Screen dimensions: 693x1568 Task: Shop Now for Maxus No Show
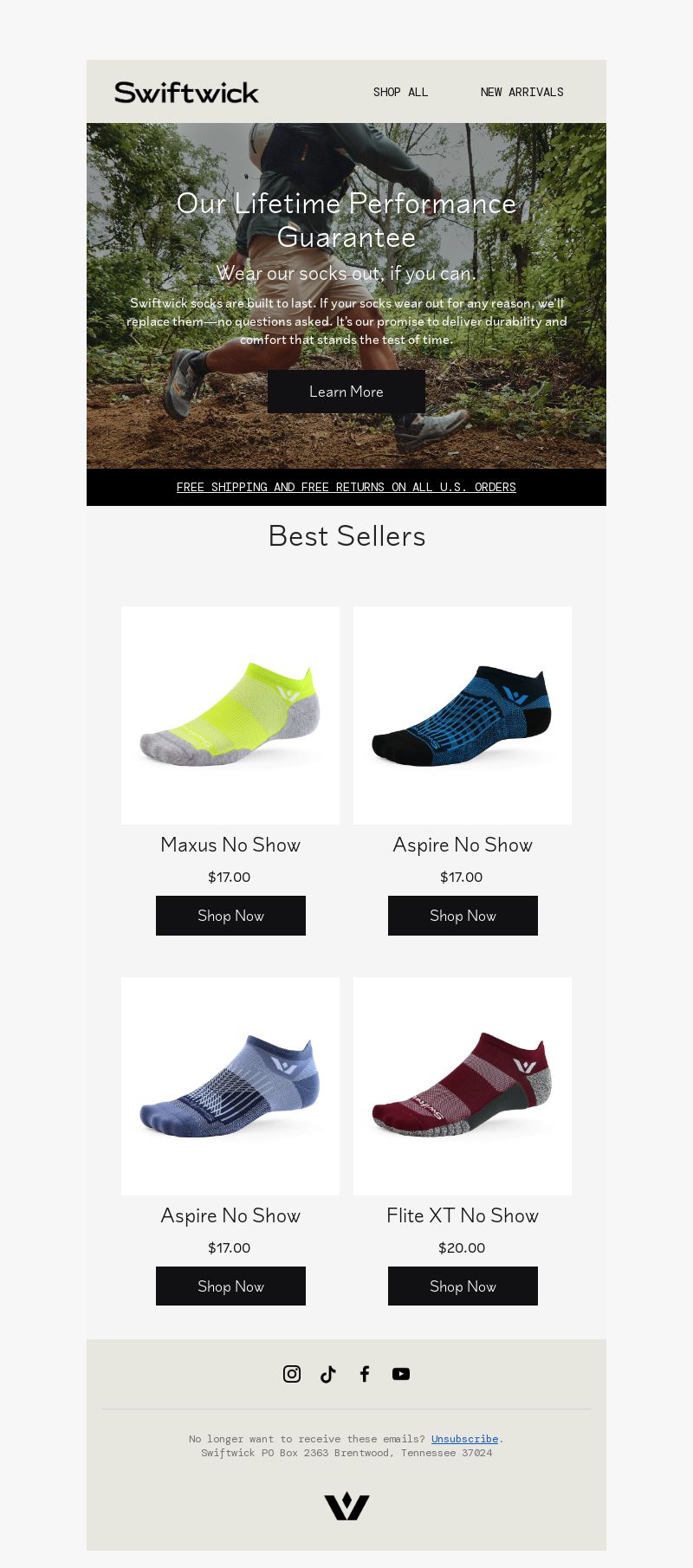click(230, 916)
